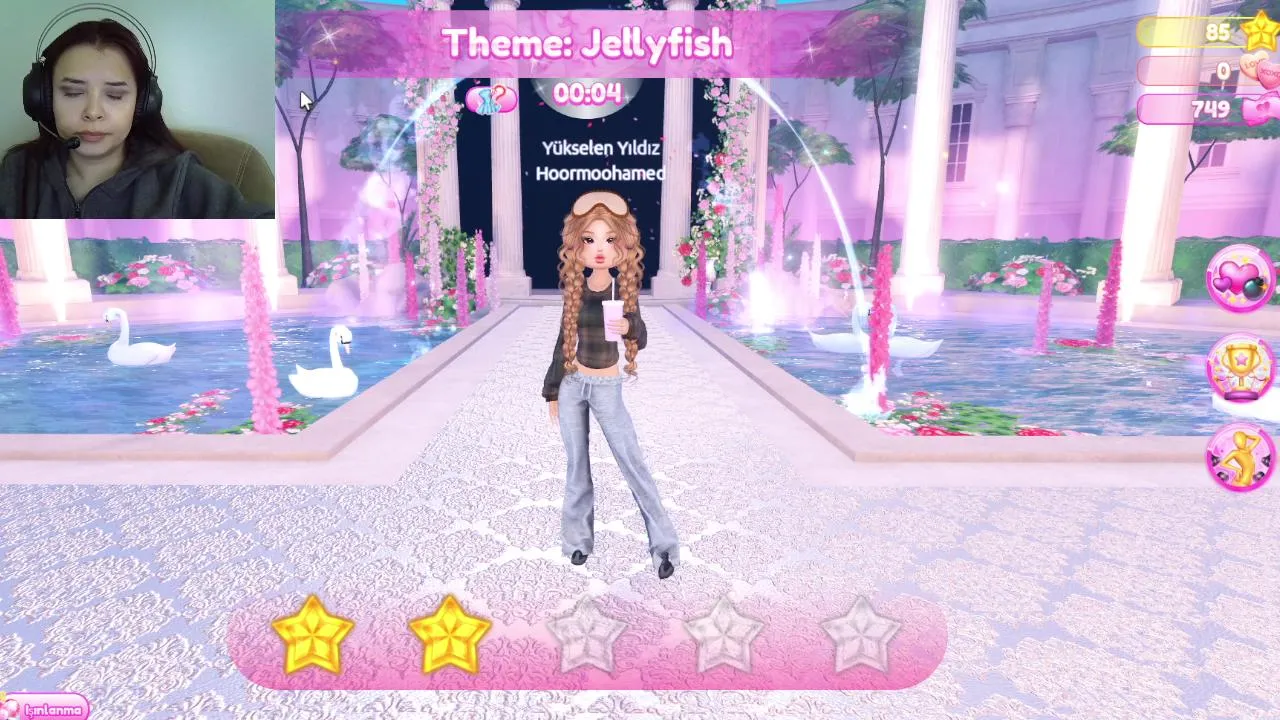Give the outfit four stars
1280x720 pixels.
click(x=724, y=636)
